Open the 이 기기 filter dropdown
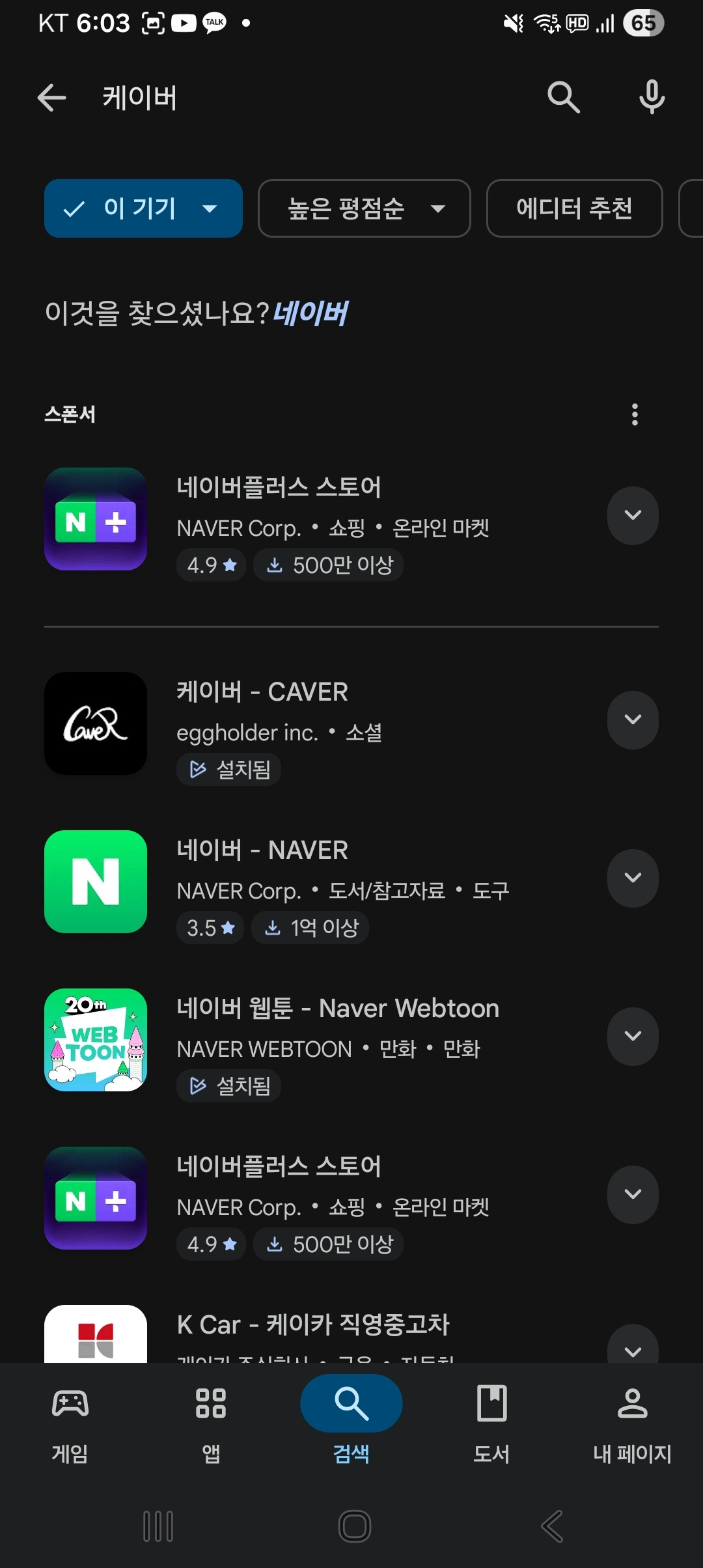Screen dimensions: 703x1568 (x=143, y=208)
